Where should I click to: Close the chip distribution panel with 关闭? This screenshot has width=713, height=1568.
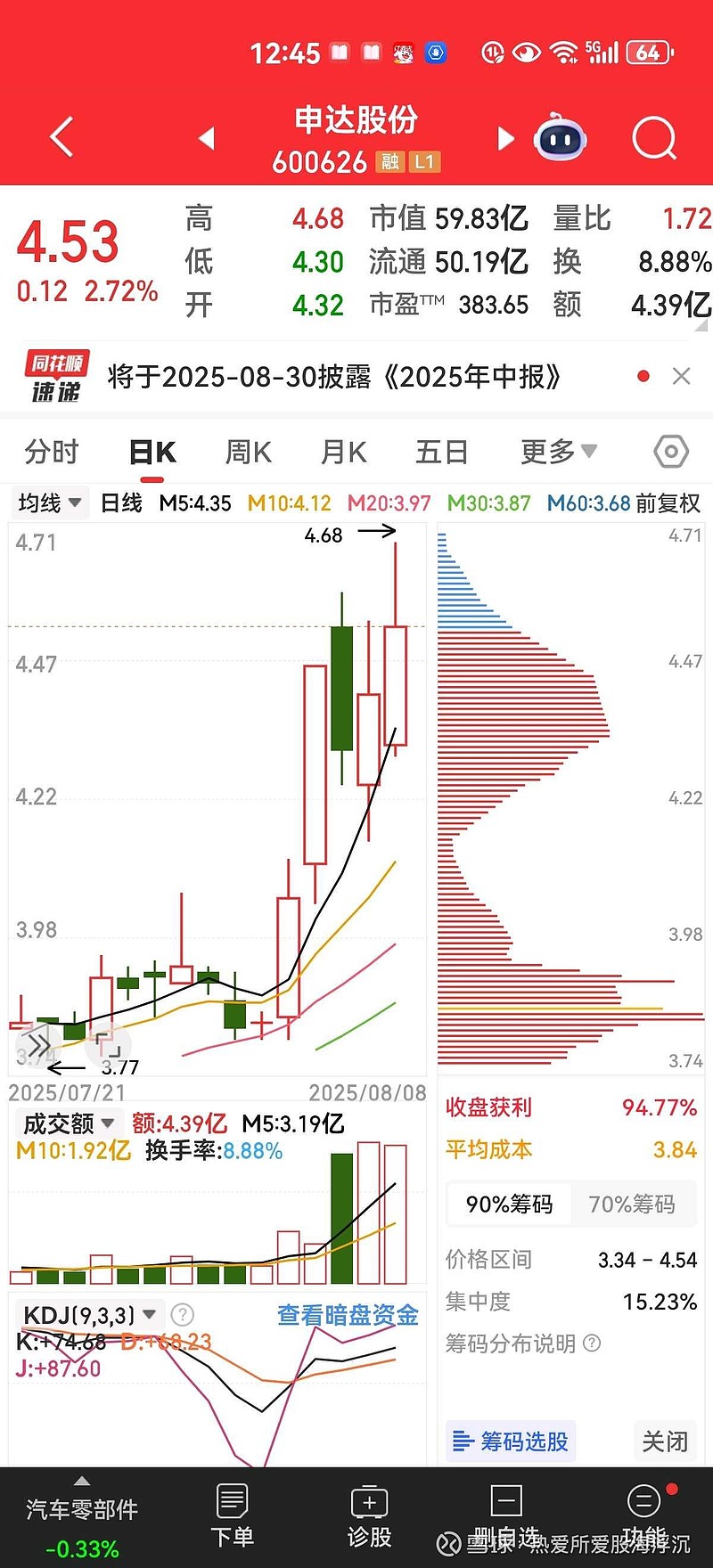point(665,1441)
